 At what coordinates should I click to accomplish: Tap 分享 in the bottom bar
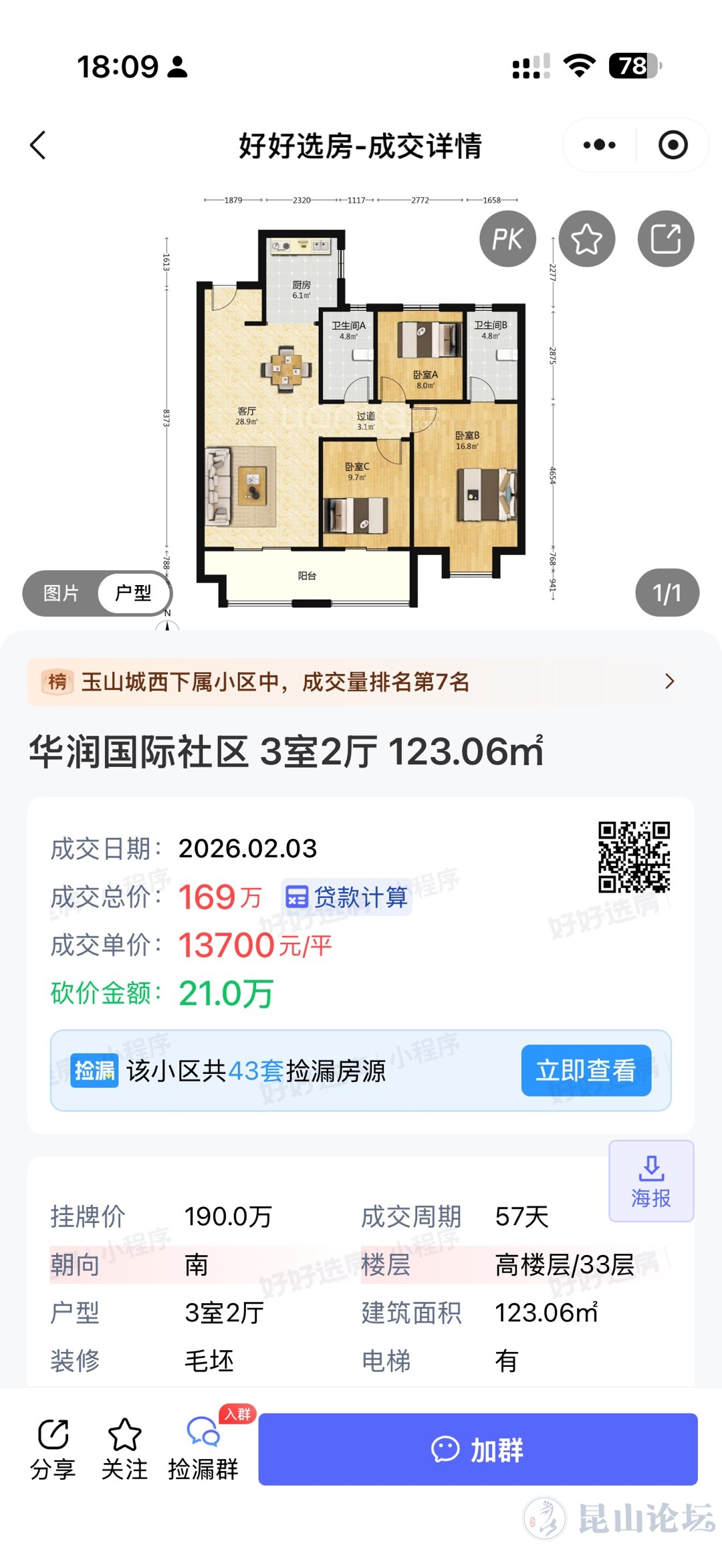point(53,1448)
